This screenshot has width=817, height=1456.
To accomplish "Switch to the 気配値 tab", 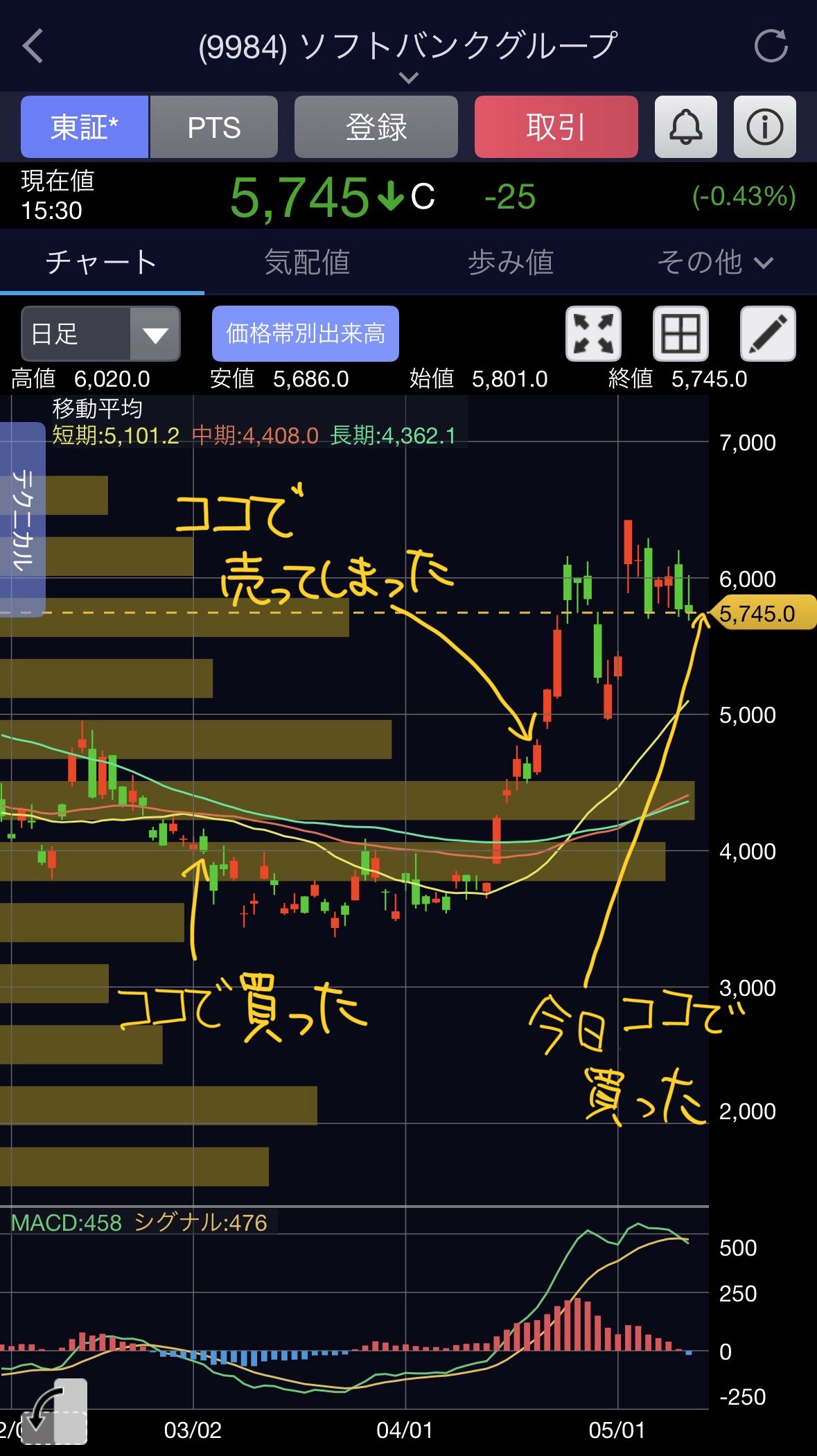I will tap(306, 262).
